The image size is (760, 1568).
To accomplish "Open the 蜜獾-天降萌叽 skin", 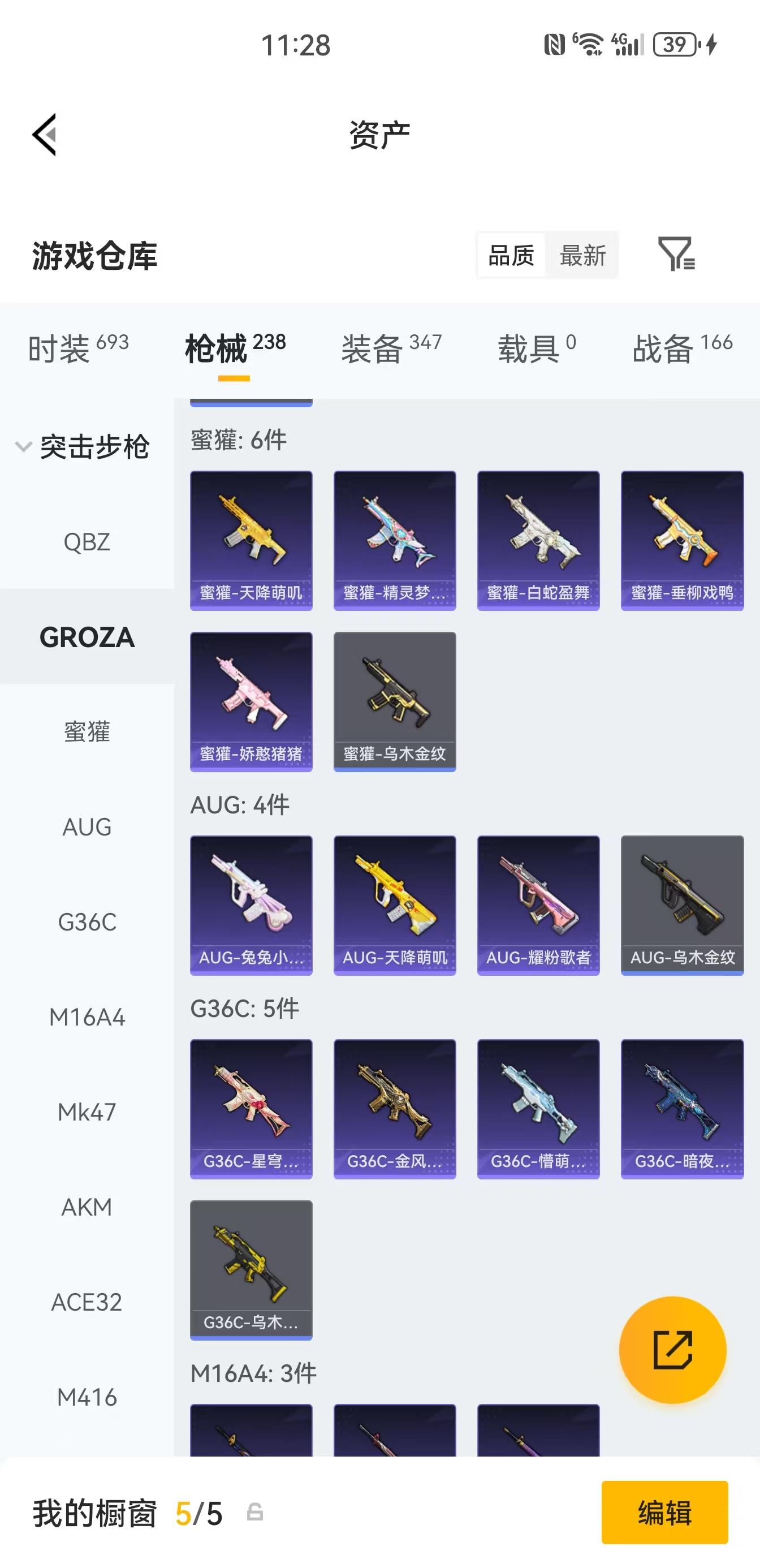I will coord(251,540).
